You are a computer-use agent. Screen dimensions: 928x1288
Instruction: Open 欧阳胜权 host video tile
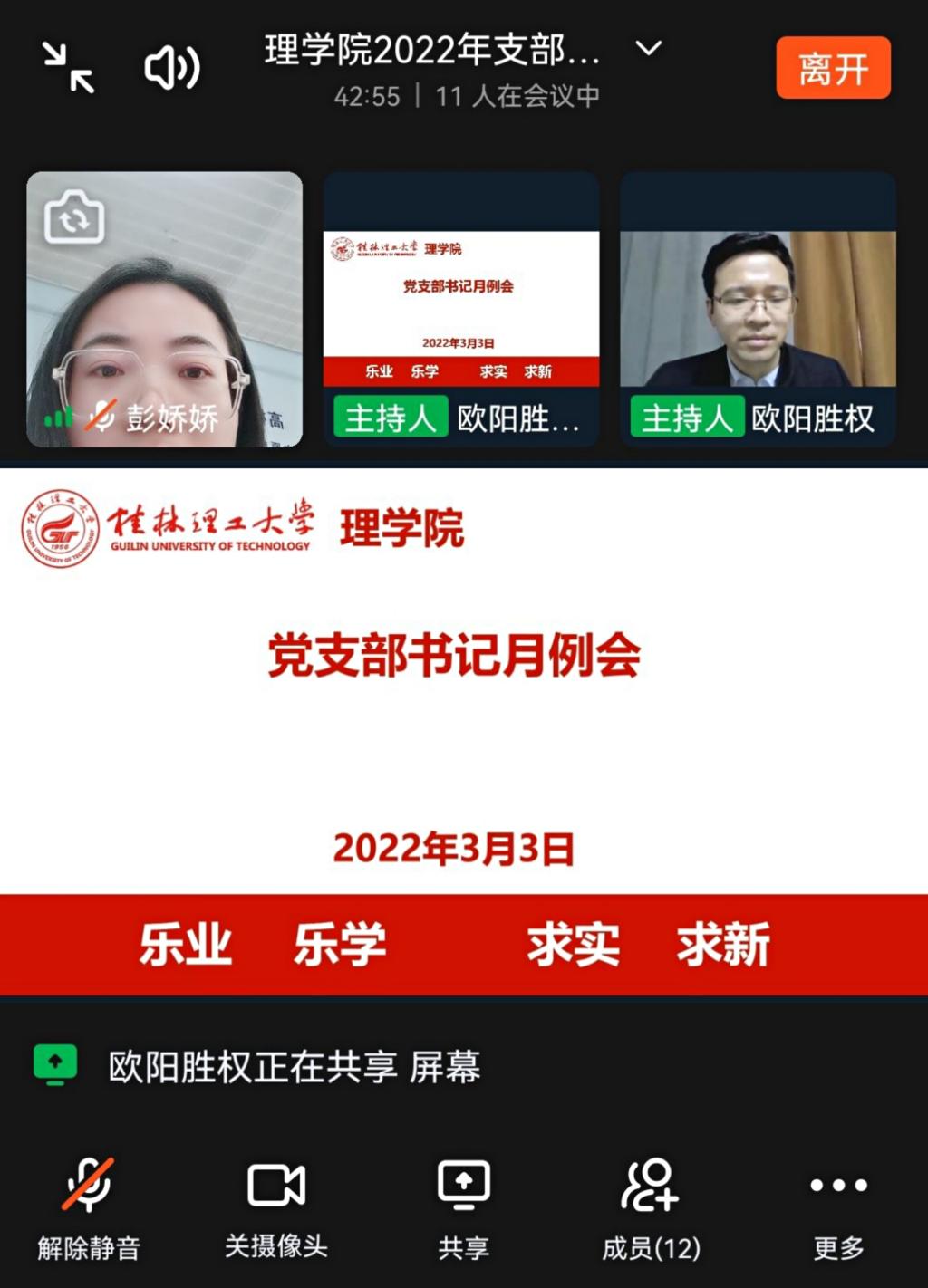pos(758,309)
